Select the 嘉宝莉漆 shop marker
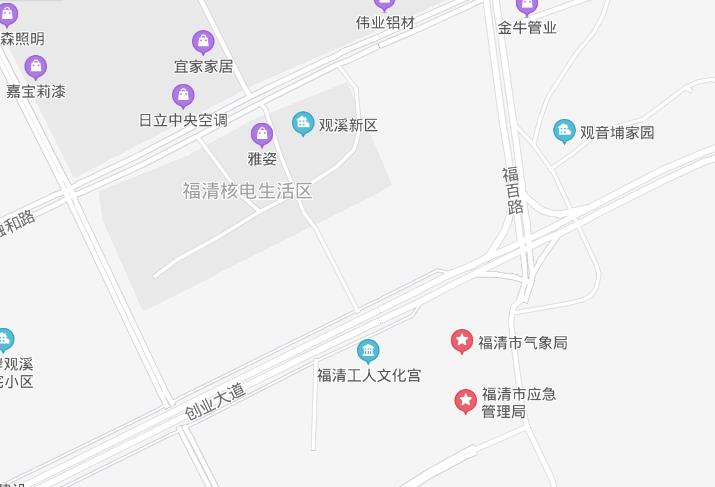Screen dimensions: 715x487 coord(37,68)
